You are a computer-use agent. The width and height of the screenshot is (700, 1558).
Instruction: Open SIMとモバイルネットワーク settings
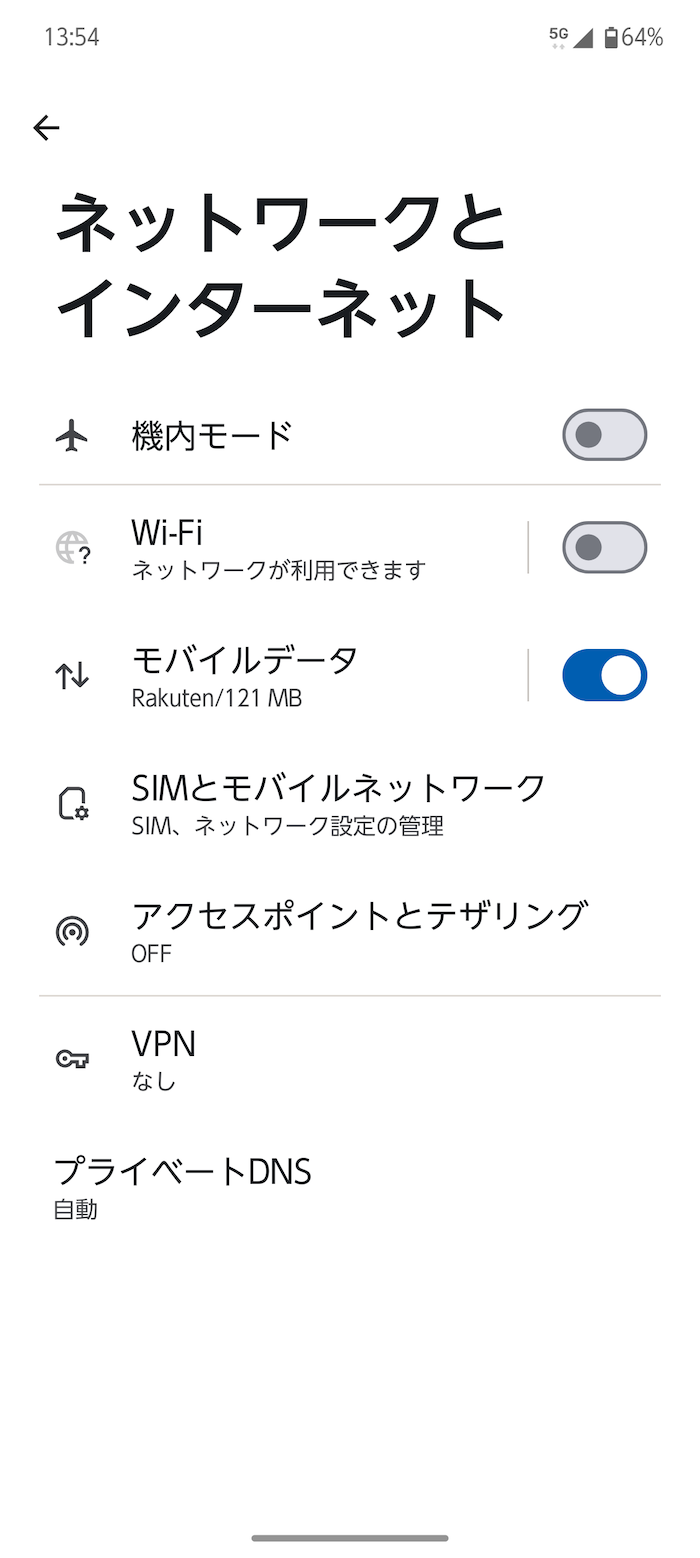tap(350, 804)
